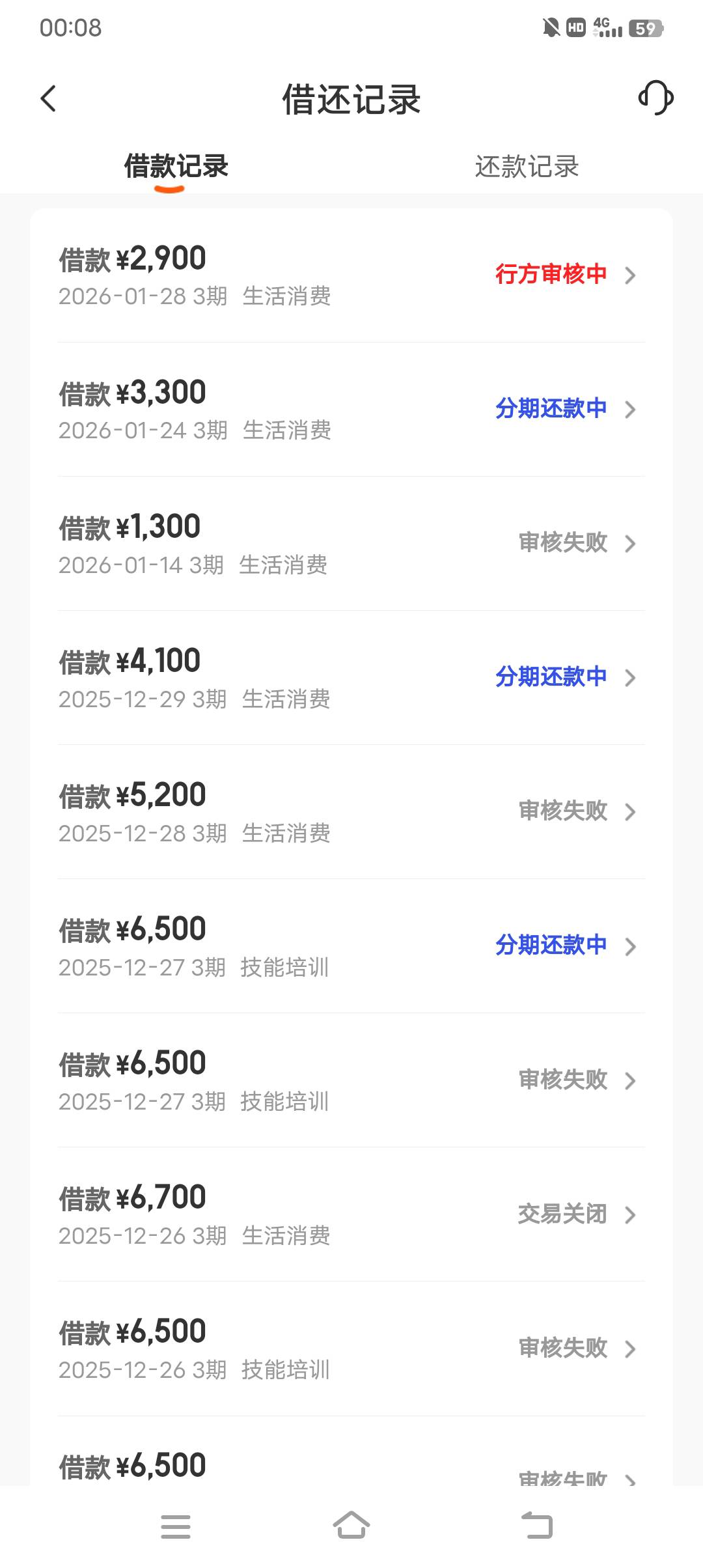703x1568 pixels.
Task: Switch to the 还款记录 tab
Action: [527, 167]
